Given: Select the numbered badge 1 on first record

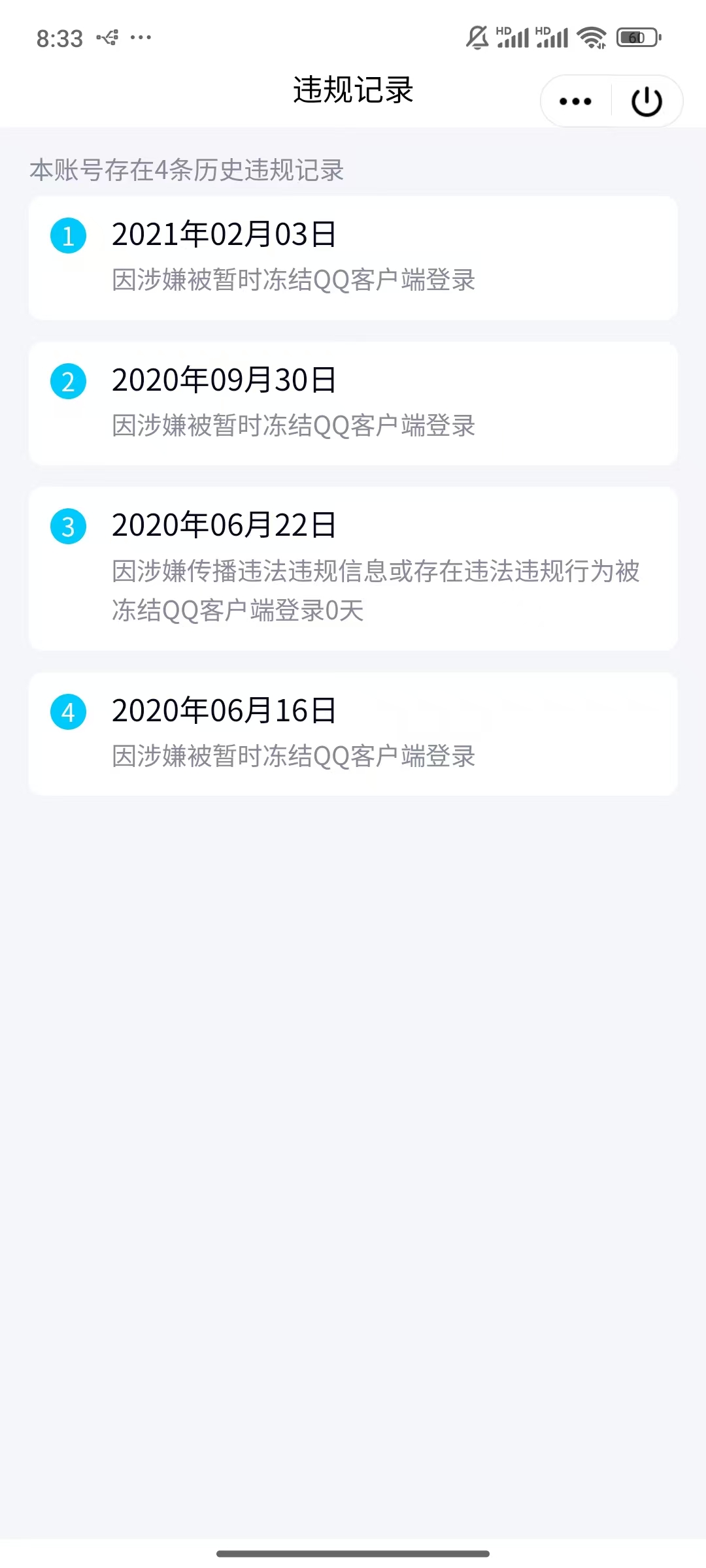Looking at the screenshot, I should click(x=68, y=237).
